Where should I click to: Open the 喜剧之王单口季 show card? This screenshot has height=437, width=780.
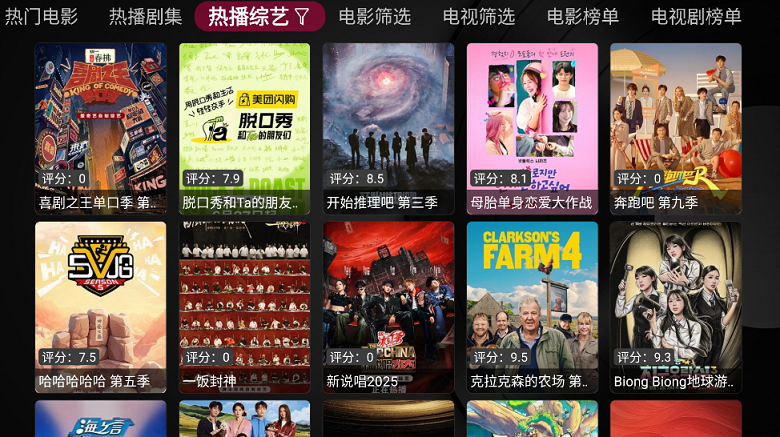pyautogui.click(x=100, y=128)
